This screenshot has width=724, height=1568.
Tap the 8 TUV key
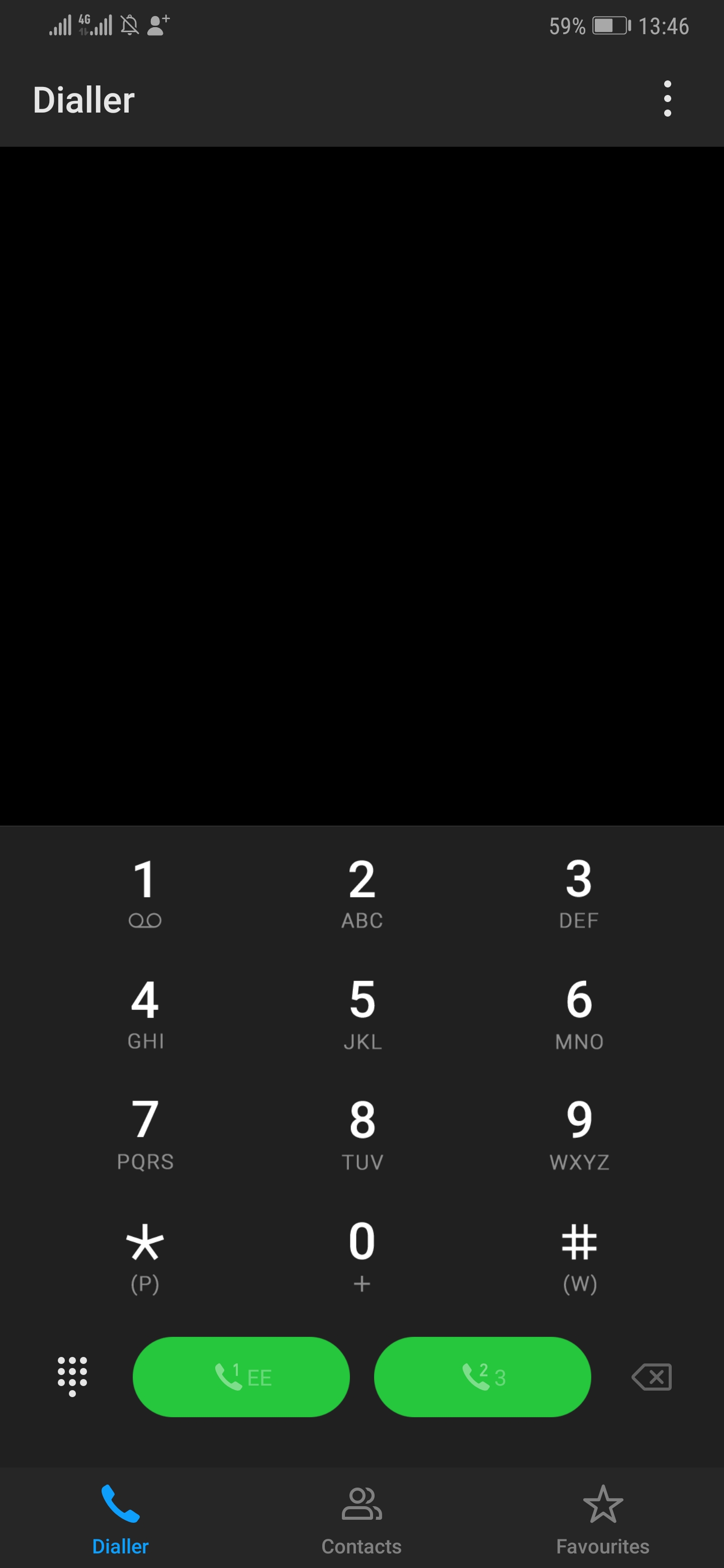click(x=361, y=1133)
